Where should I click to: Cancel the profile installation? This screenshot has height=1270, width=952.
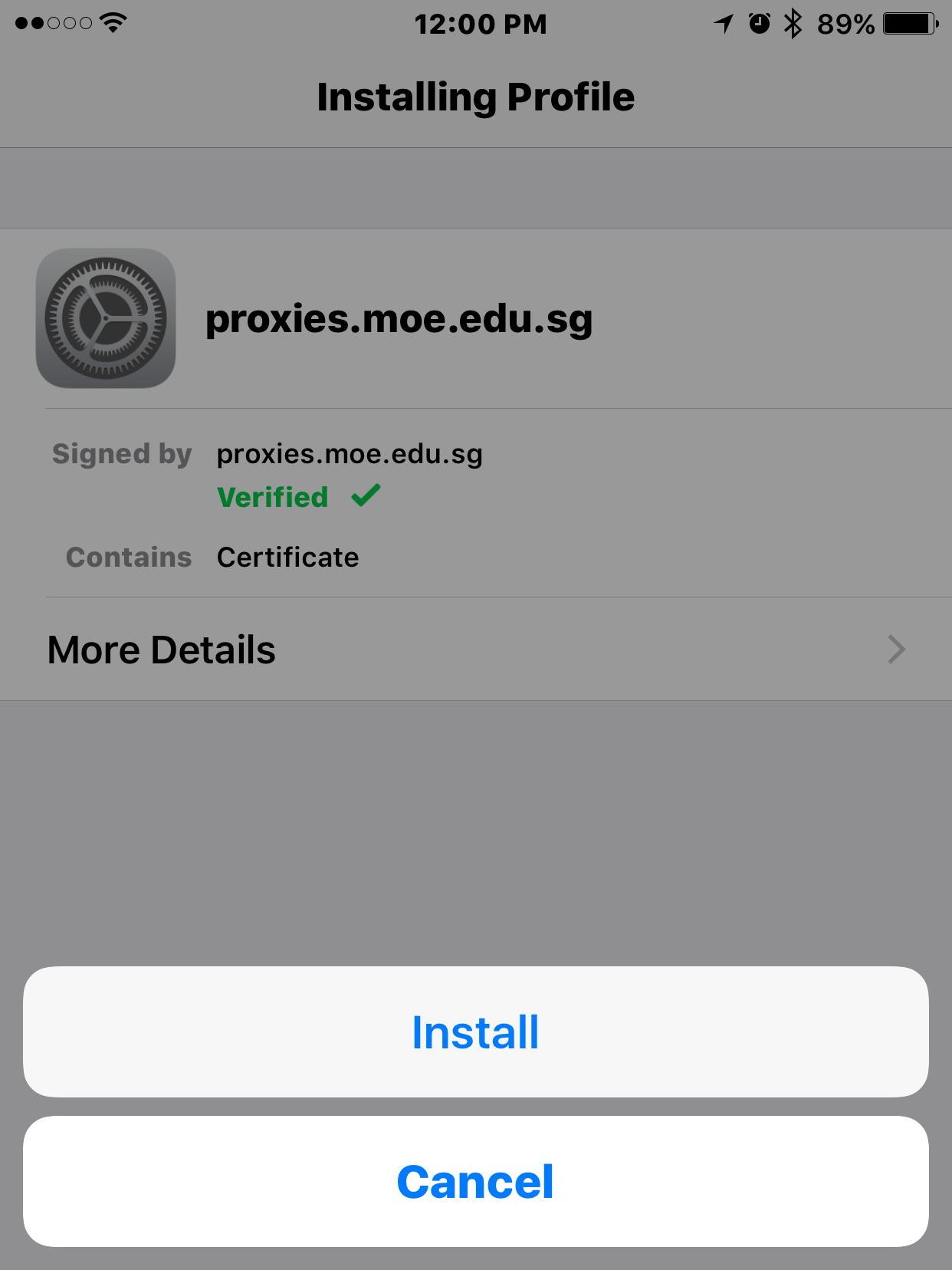click(x=475, y=1181)
